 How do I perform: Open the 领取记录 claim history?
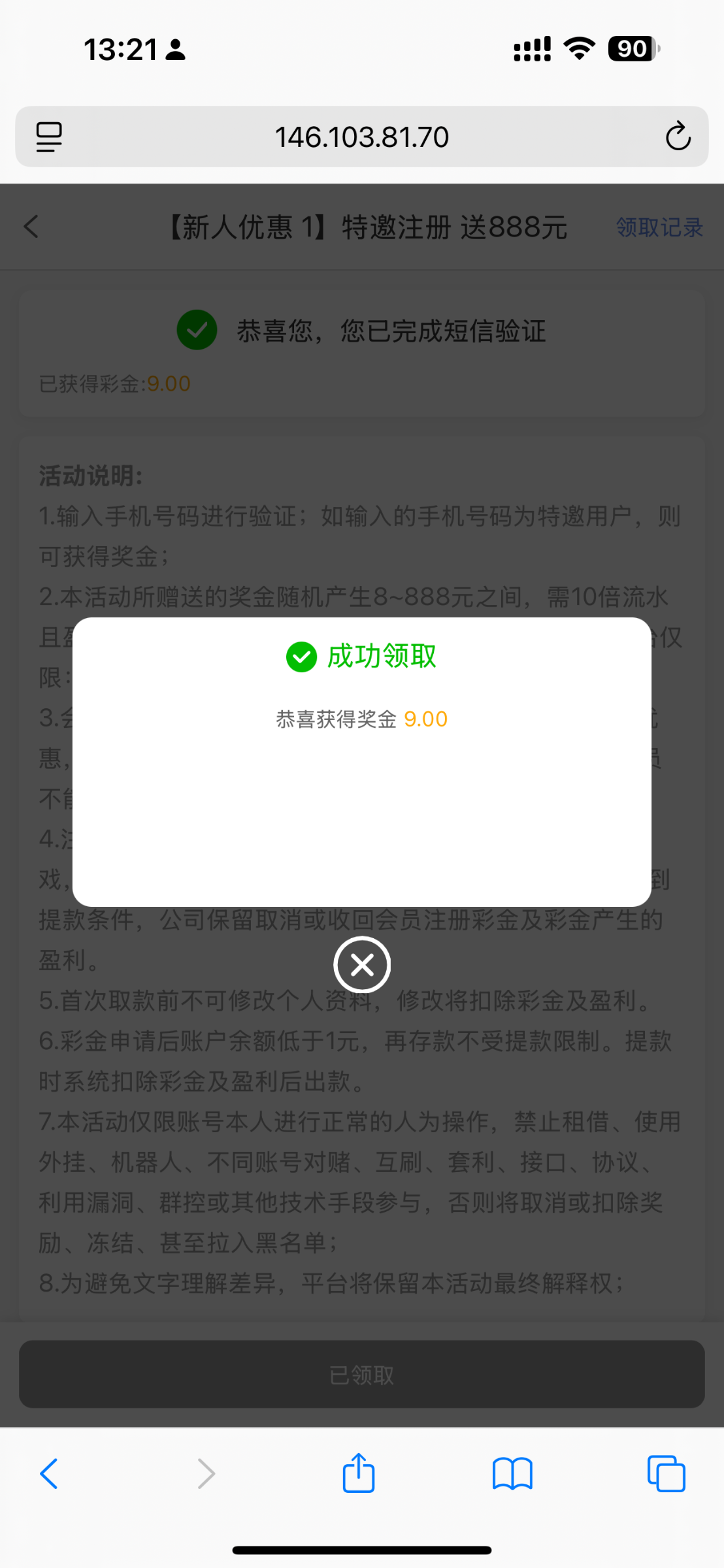[659, 227]
